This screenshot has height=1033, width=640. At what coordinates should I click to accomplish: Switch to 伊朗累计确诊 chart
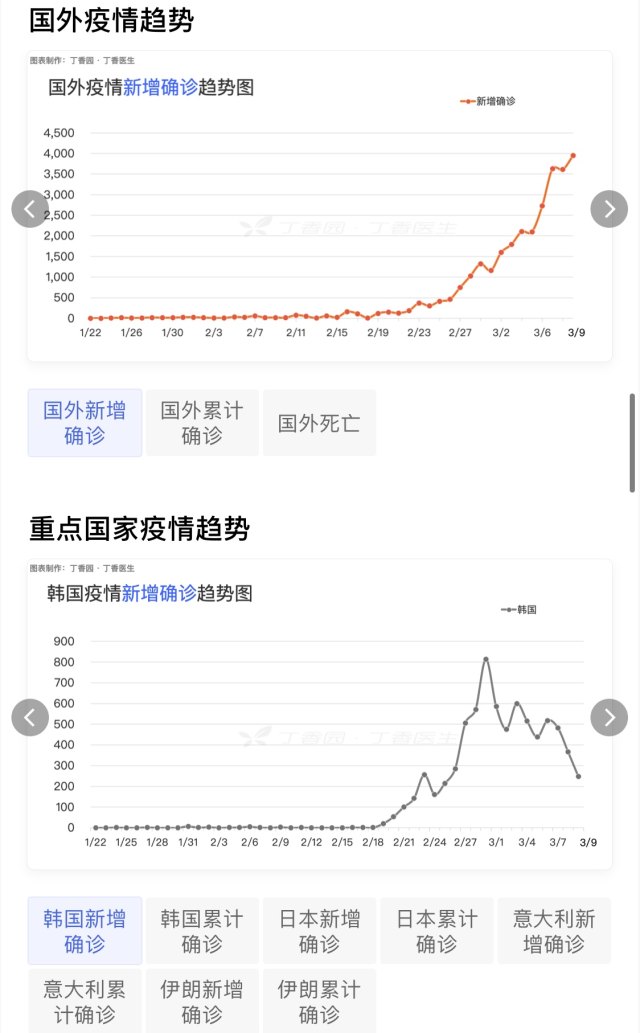(x=319, y=1001)
